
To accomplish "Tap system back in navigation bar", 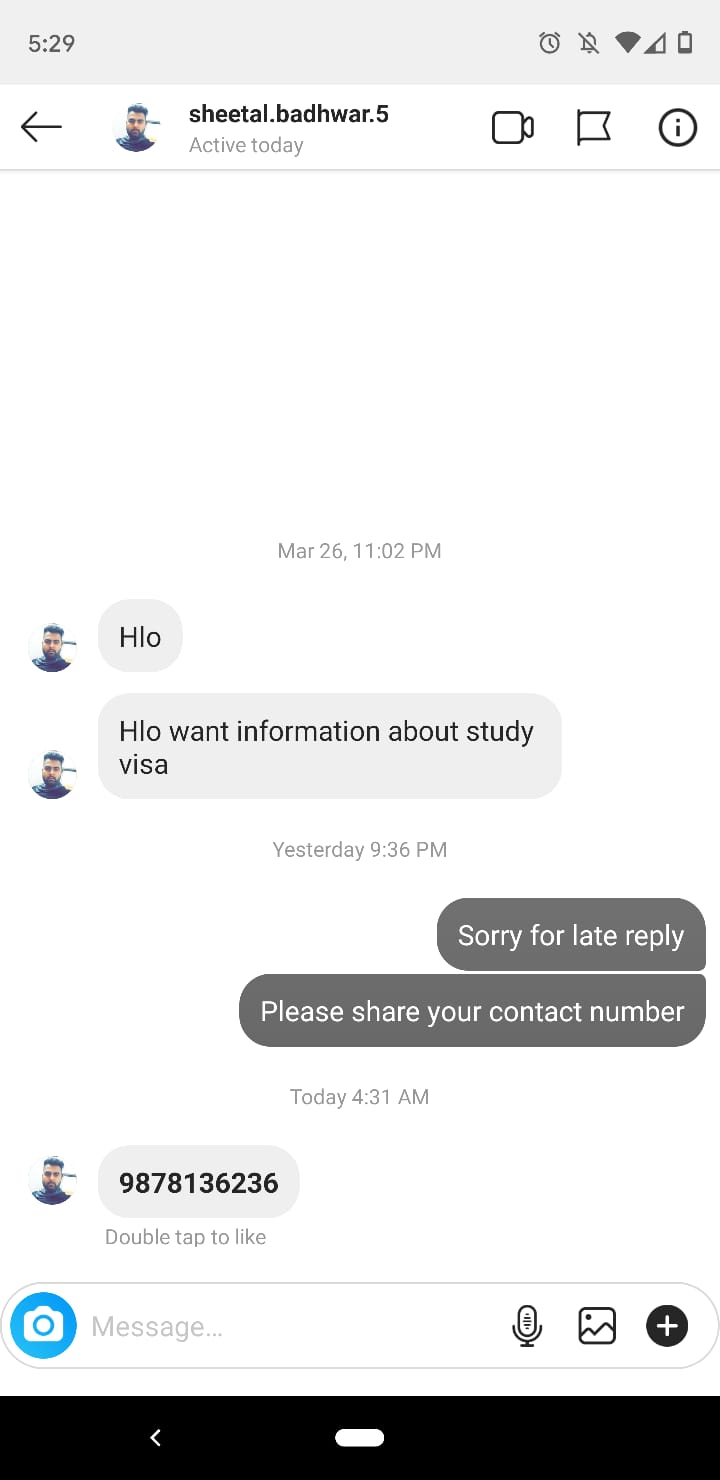I will click(155, 1438).
